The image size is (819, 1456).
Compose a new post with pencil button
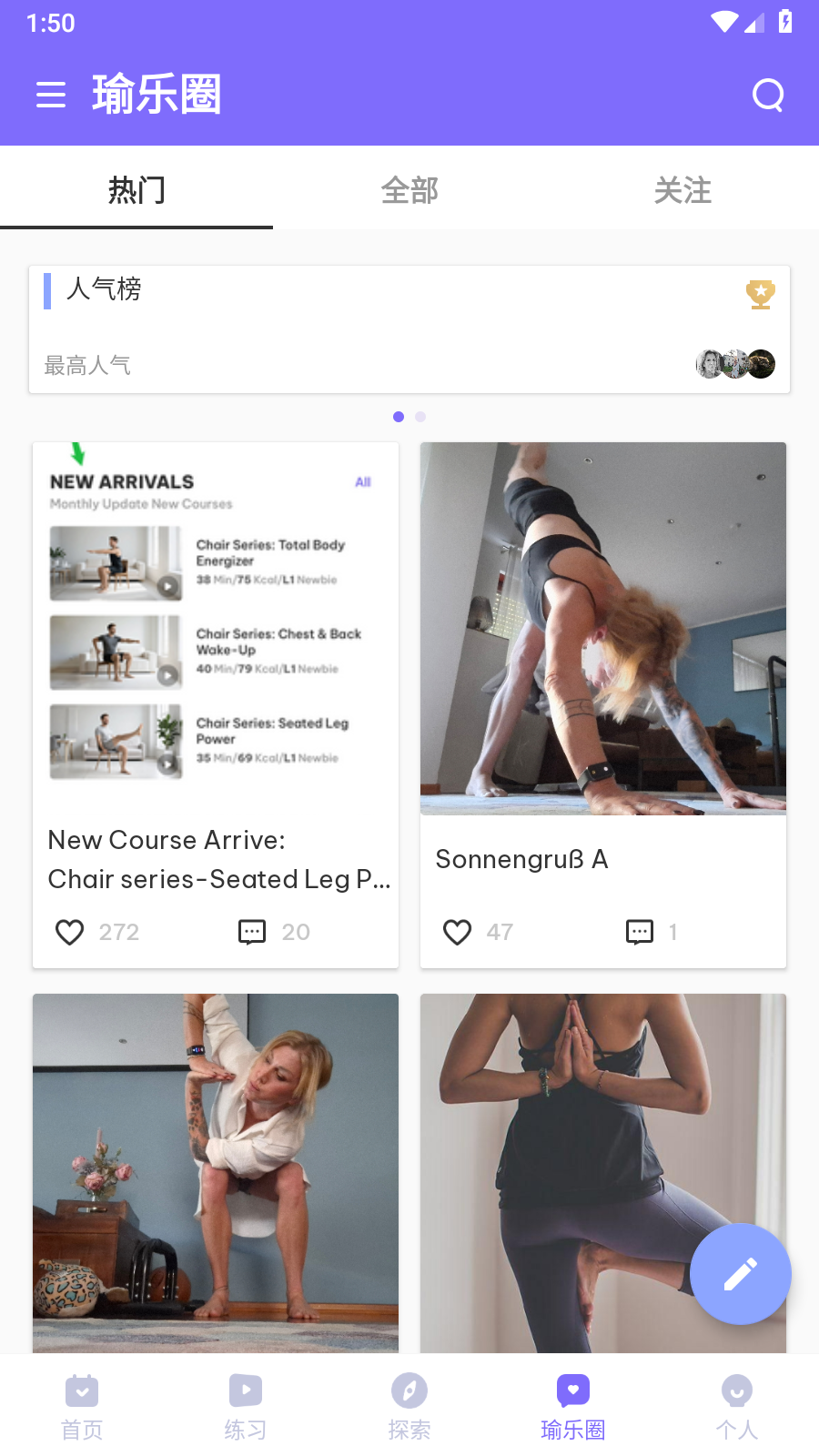click(741, 1274)
